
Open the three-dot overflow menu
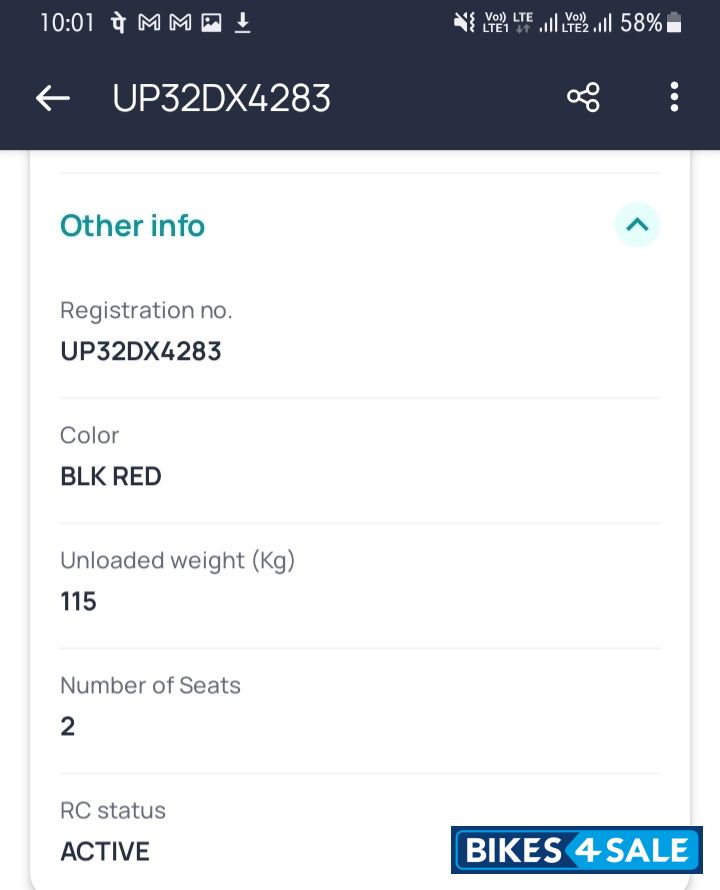(674, 97)
